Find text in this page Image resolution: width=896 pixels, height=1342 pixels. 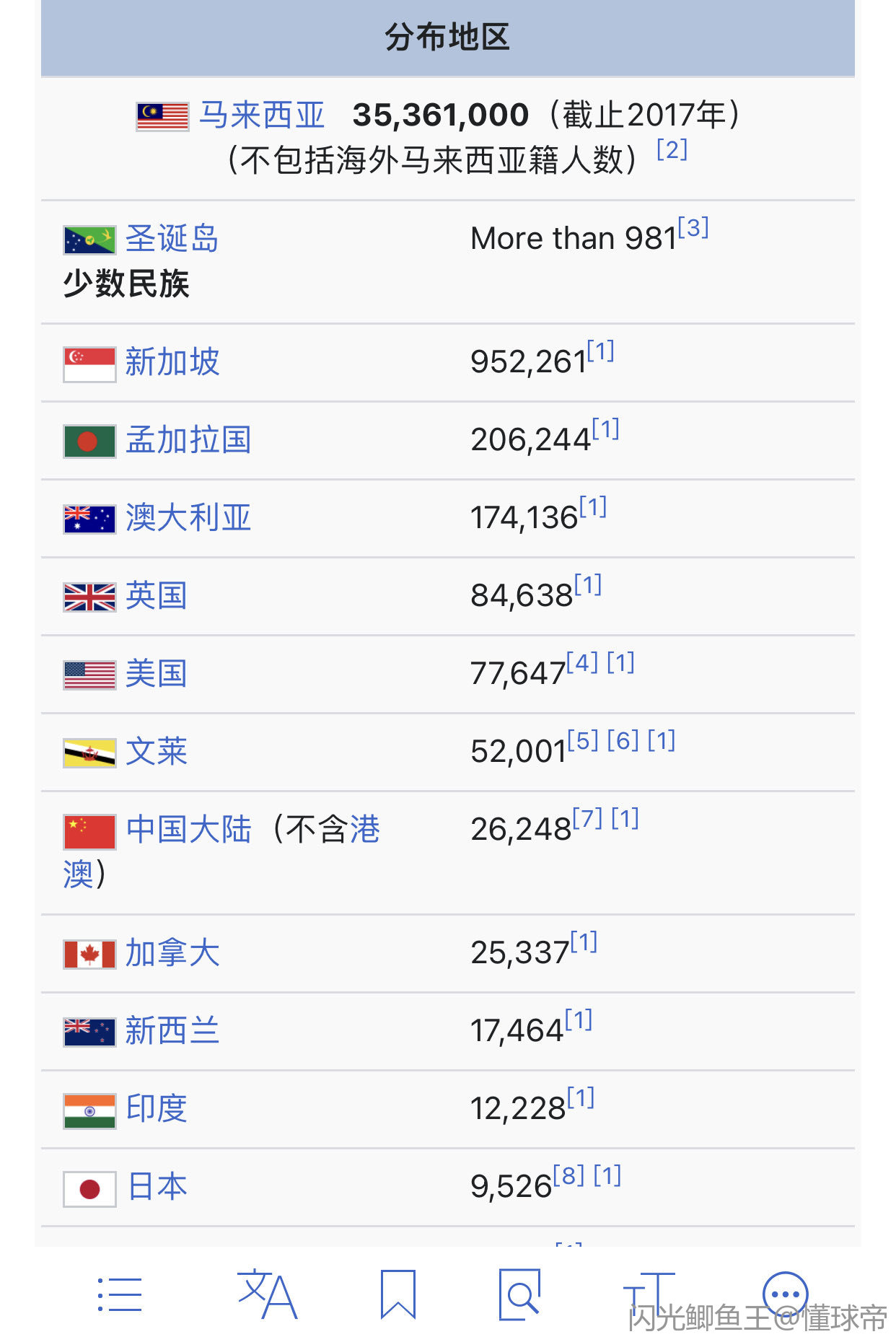pos(519,1294)
